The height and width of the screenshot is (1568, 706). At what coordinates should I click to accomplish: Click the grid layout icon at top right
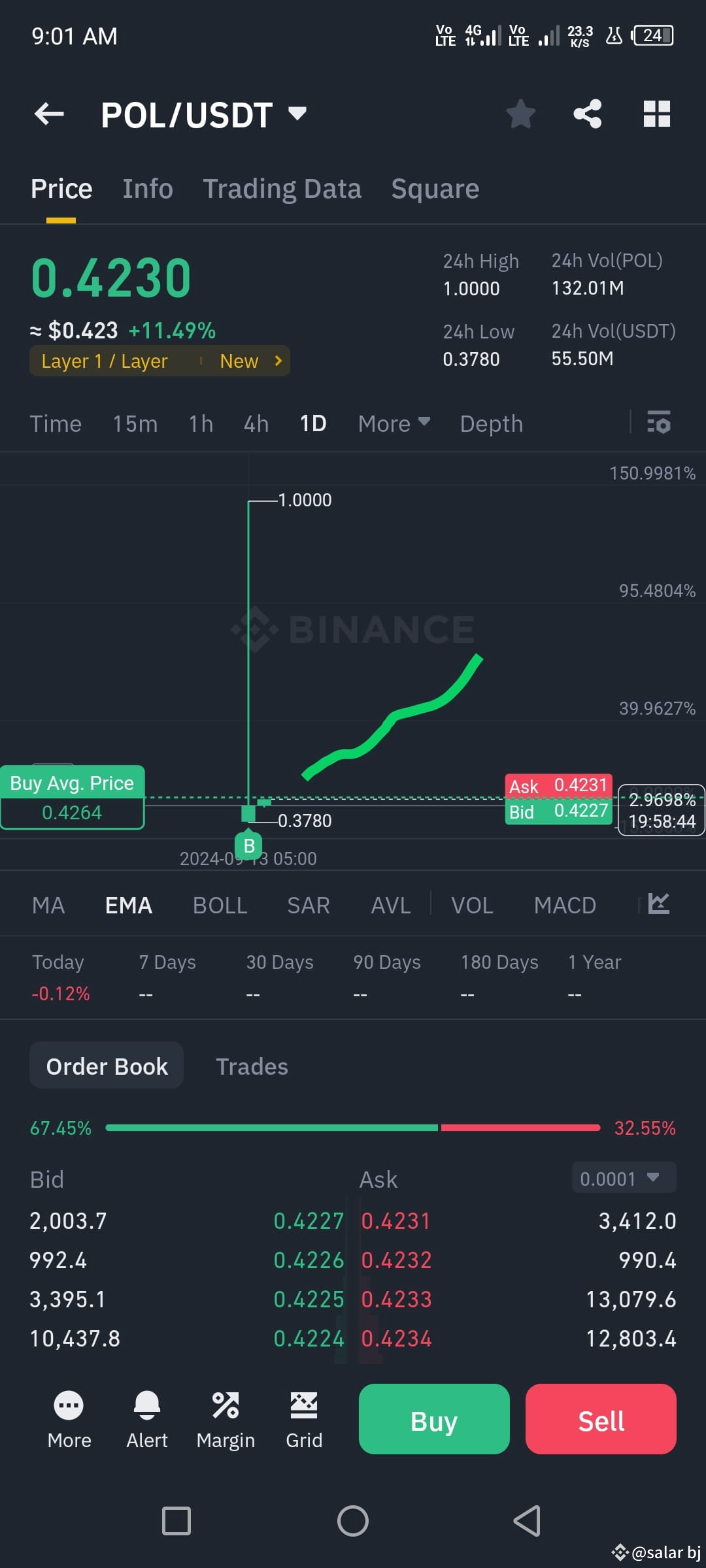[x=656, y=114]
